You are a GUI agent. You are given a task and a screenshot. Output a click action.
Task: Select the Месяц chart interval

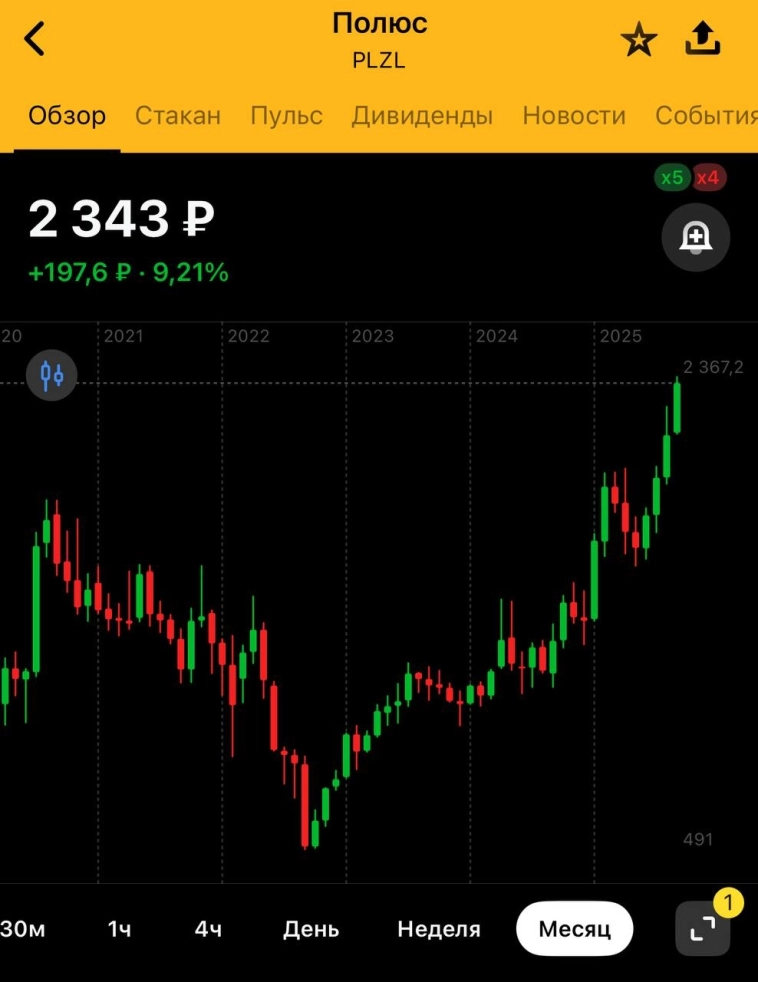pos(574,929)
